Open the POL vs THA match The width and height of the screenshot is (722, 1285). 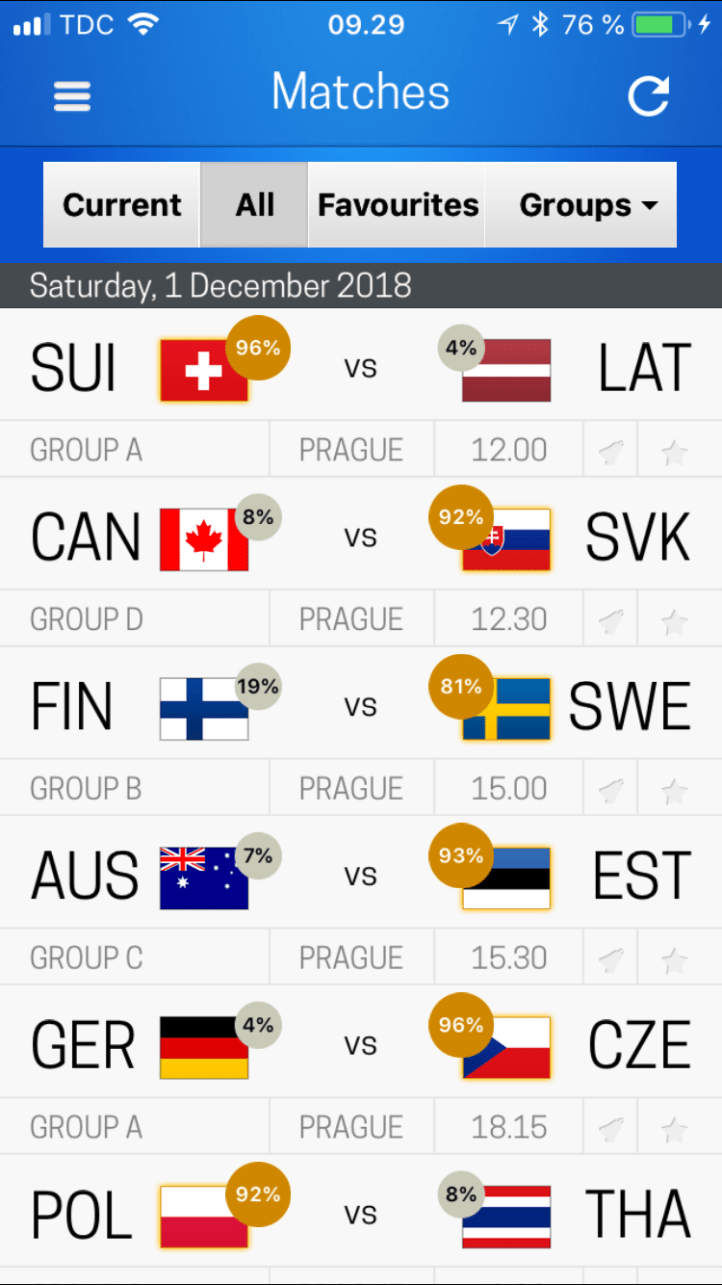(360, 1214)
